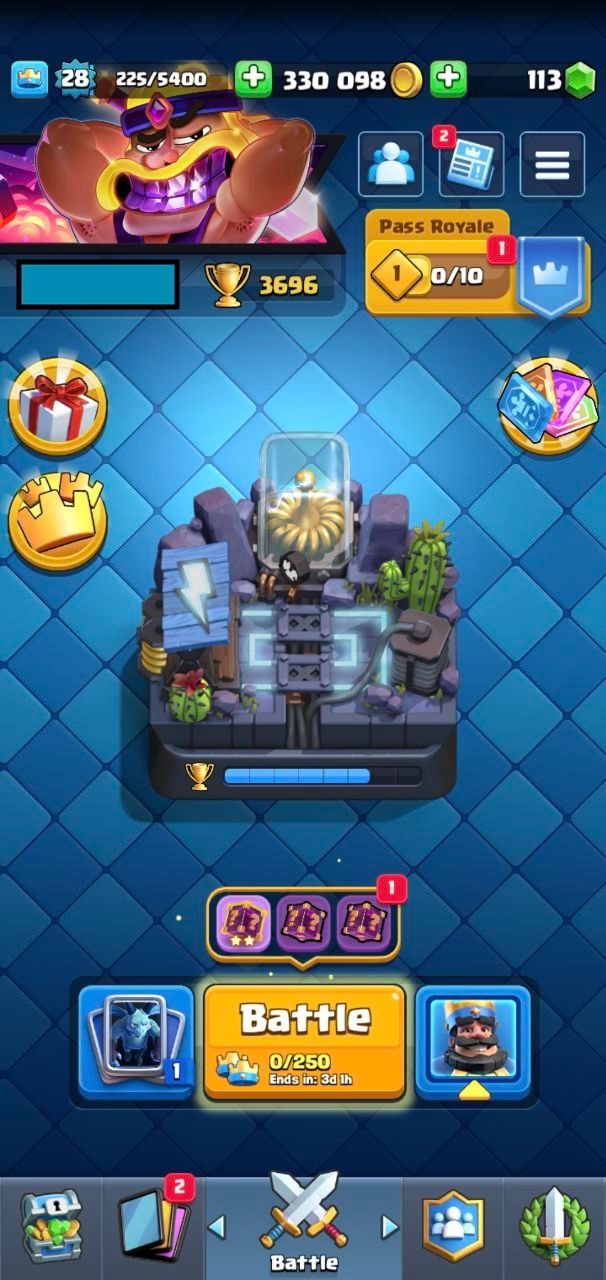Screen dimensions: 606x1280
Task: Open the gift box offer
Action: click(x=57, y=406)
